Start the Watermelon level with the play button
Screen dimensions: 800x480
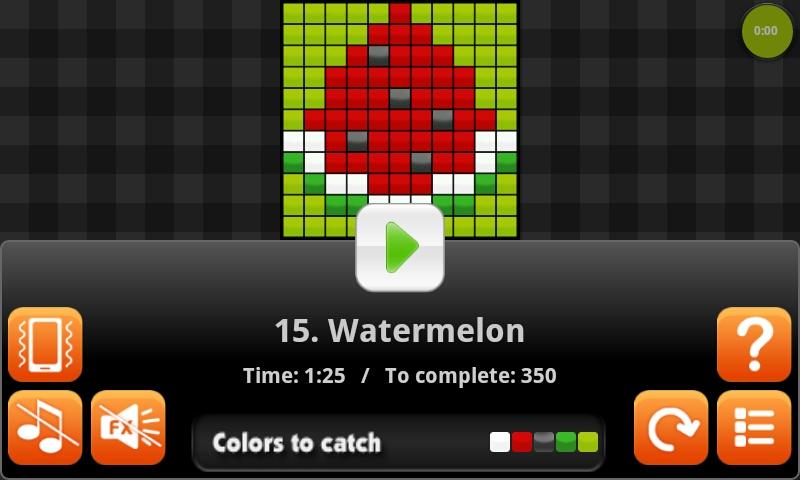(400, 248)
